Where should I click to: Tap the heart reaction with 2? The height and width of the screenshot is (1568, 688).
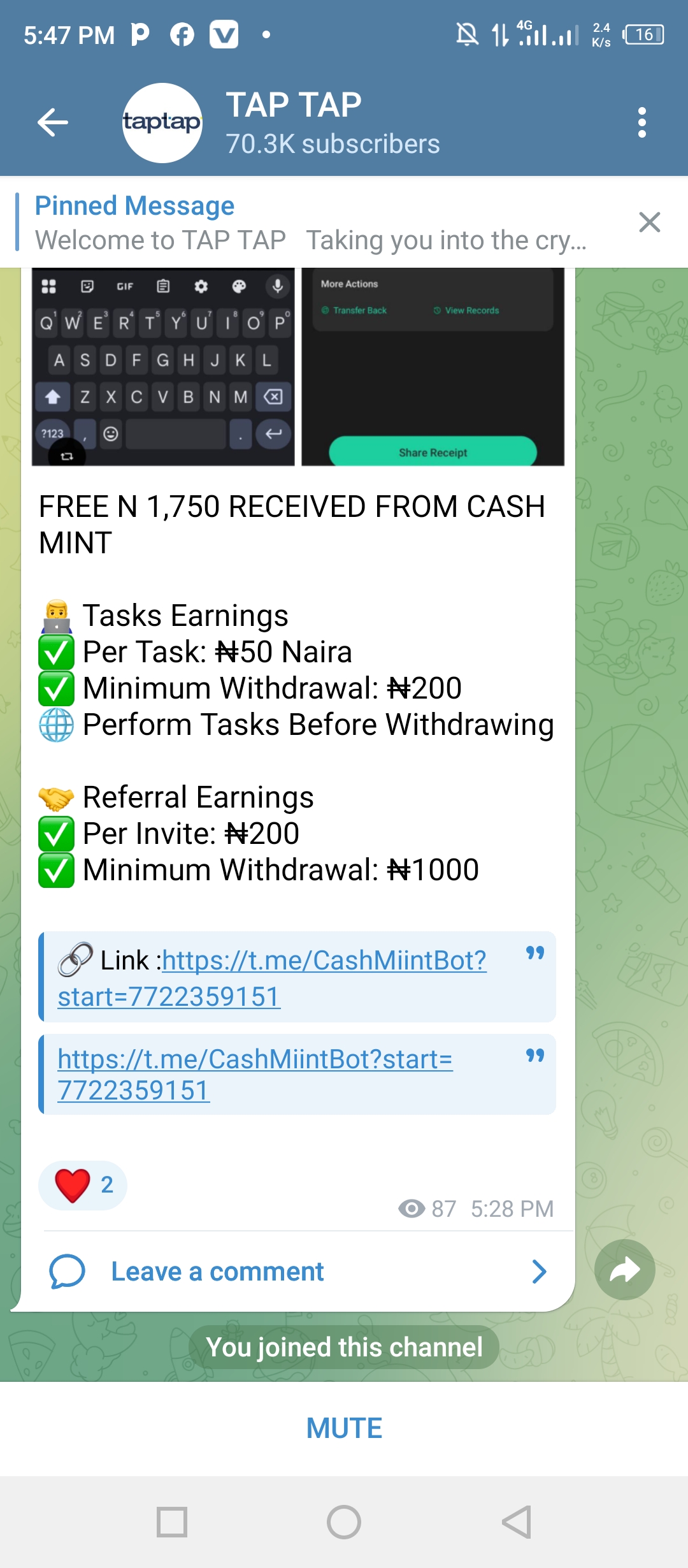pyautogui.click(x=83, y=1185)
